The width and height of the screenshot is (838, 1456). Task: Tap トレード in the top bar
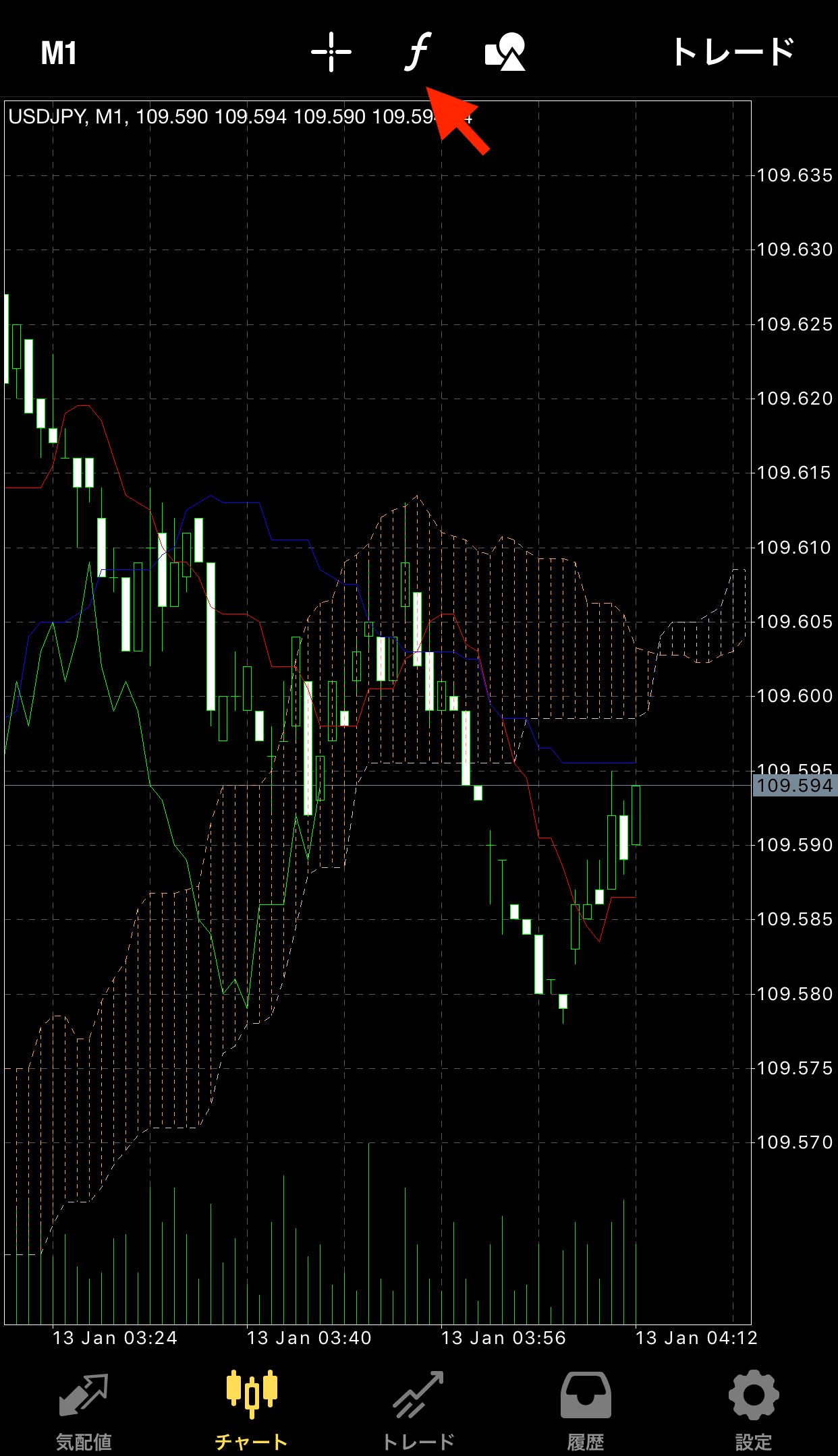(x=734, y=52)
